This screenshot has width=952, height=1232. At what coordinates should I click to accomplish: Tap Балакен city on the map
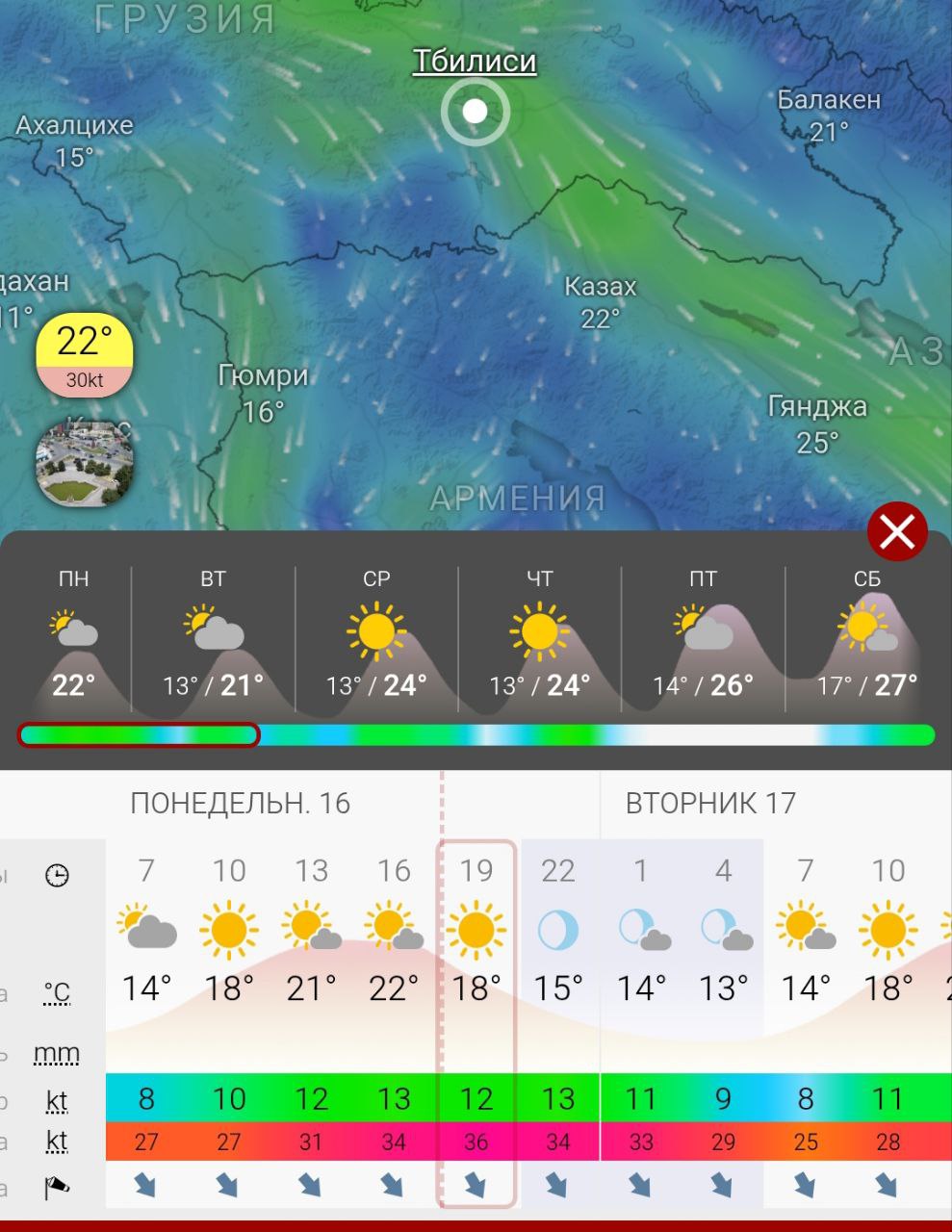coord(829,114)
